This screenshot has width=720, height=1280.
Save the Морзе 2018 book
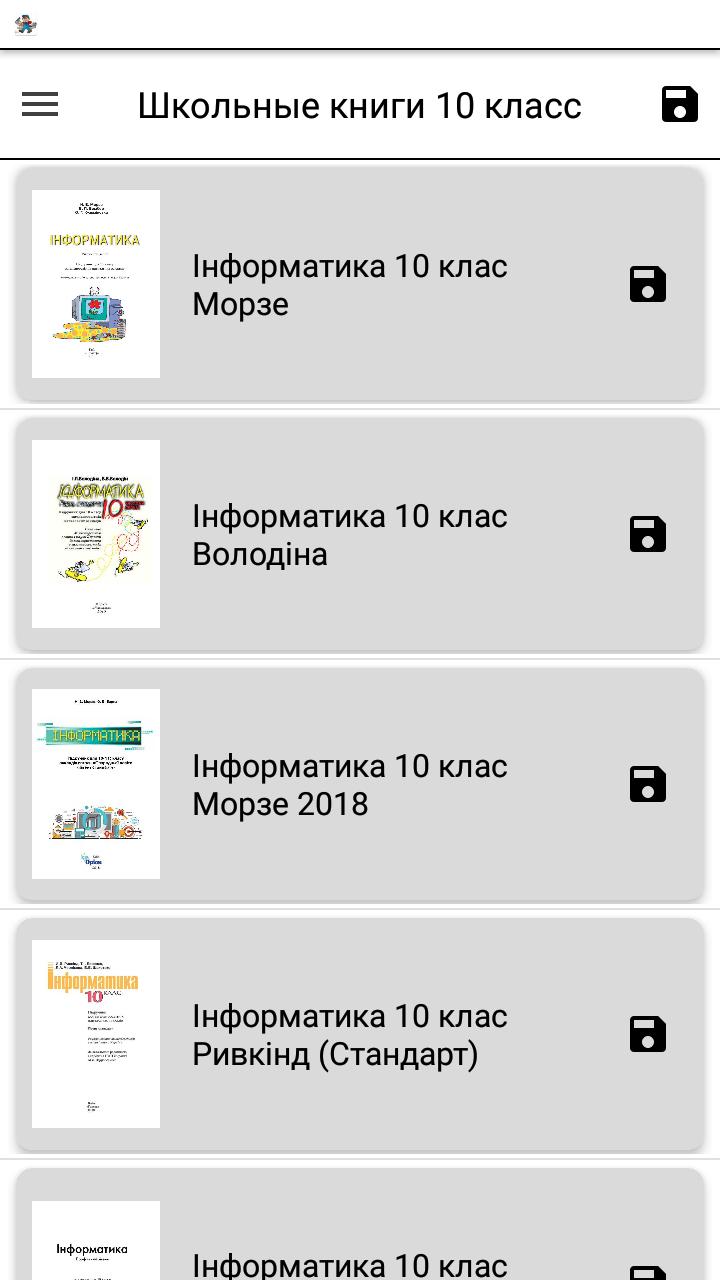pos(648,784)
